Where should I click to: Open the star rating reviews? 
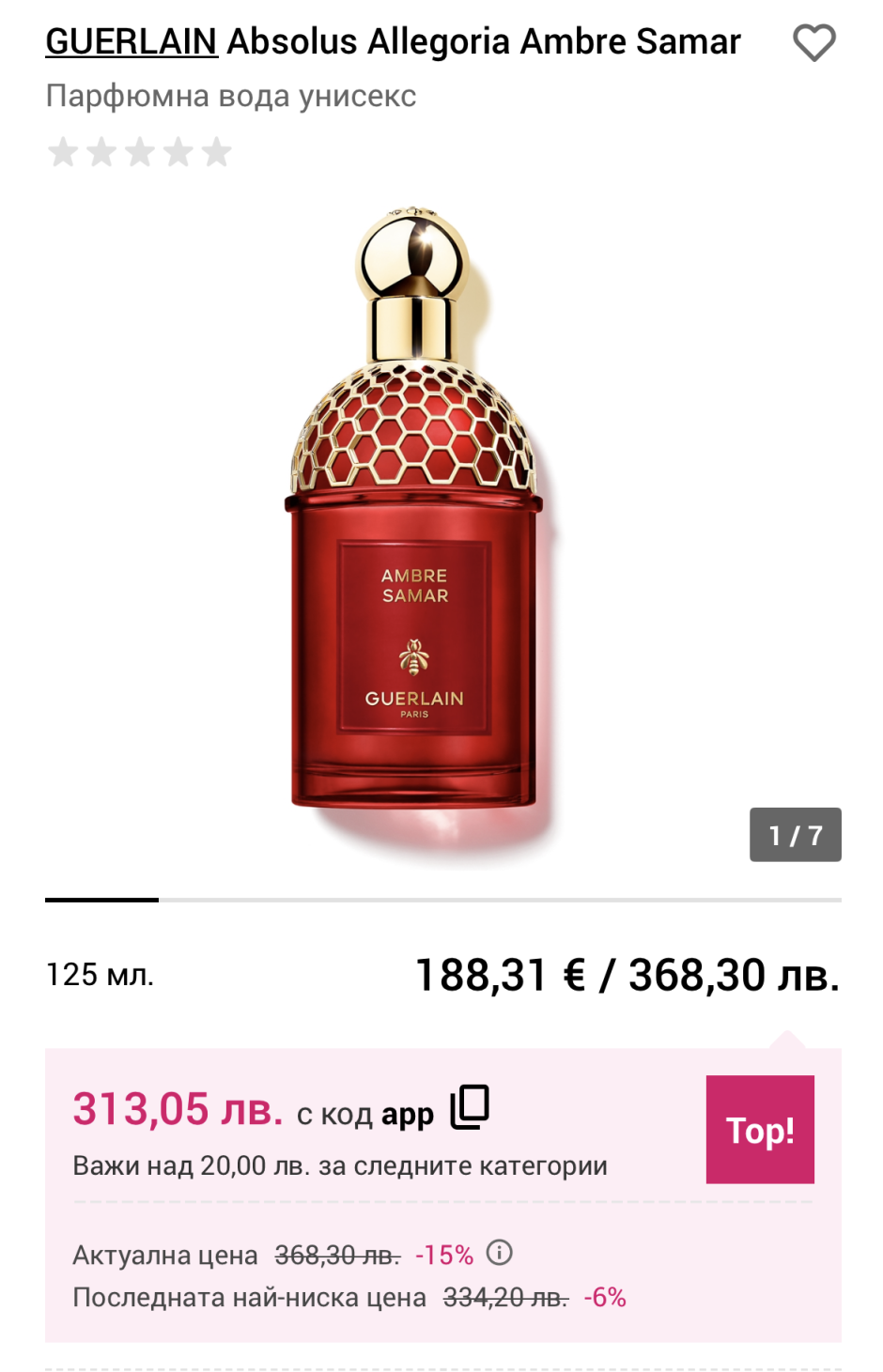139,152
